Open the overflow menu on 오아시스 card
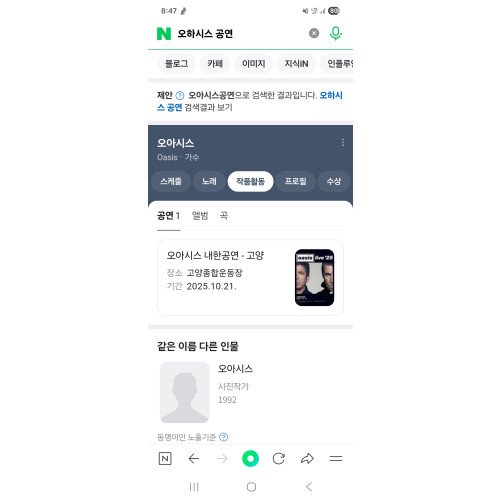Image resolution: width=500 pixels, height=500 pixels. (343, 143)
